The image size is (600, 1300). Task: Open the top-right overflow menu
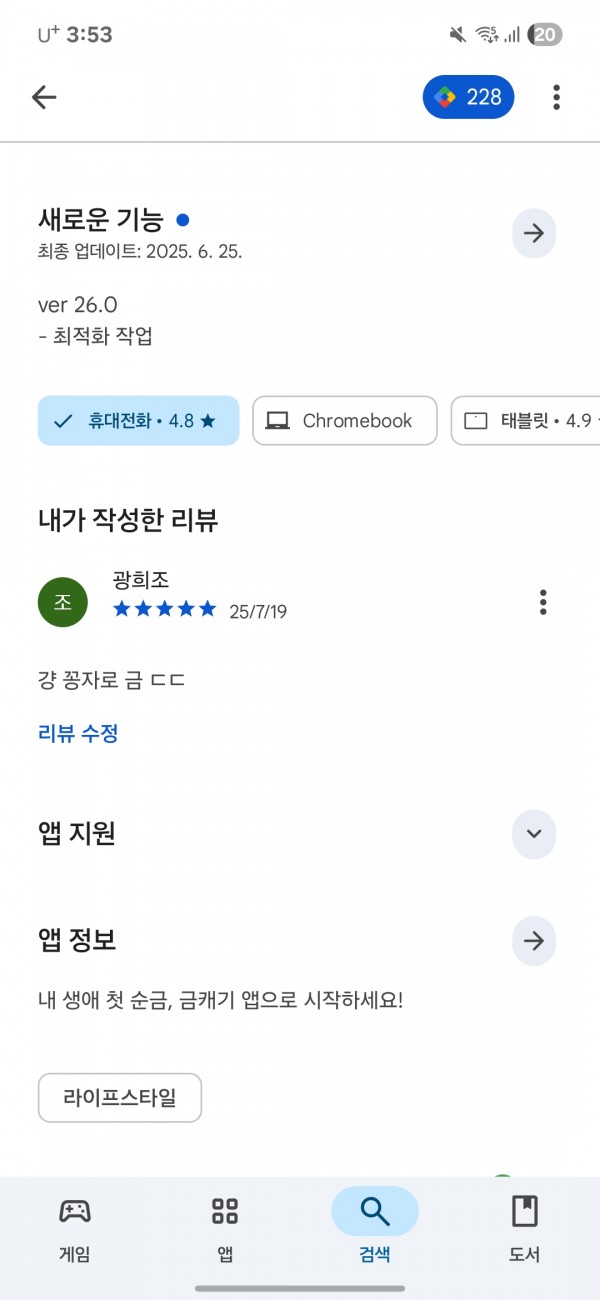point(556,97)
